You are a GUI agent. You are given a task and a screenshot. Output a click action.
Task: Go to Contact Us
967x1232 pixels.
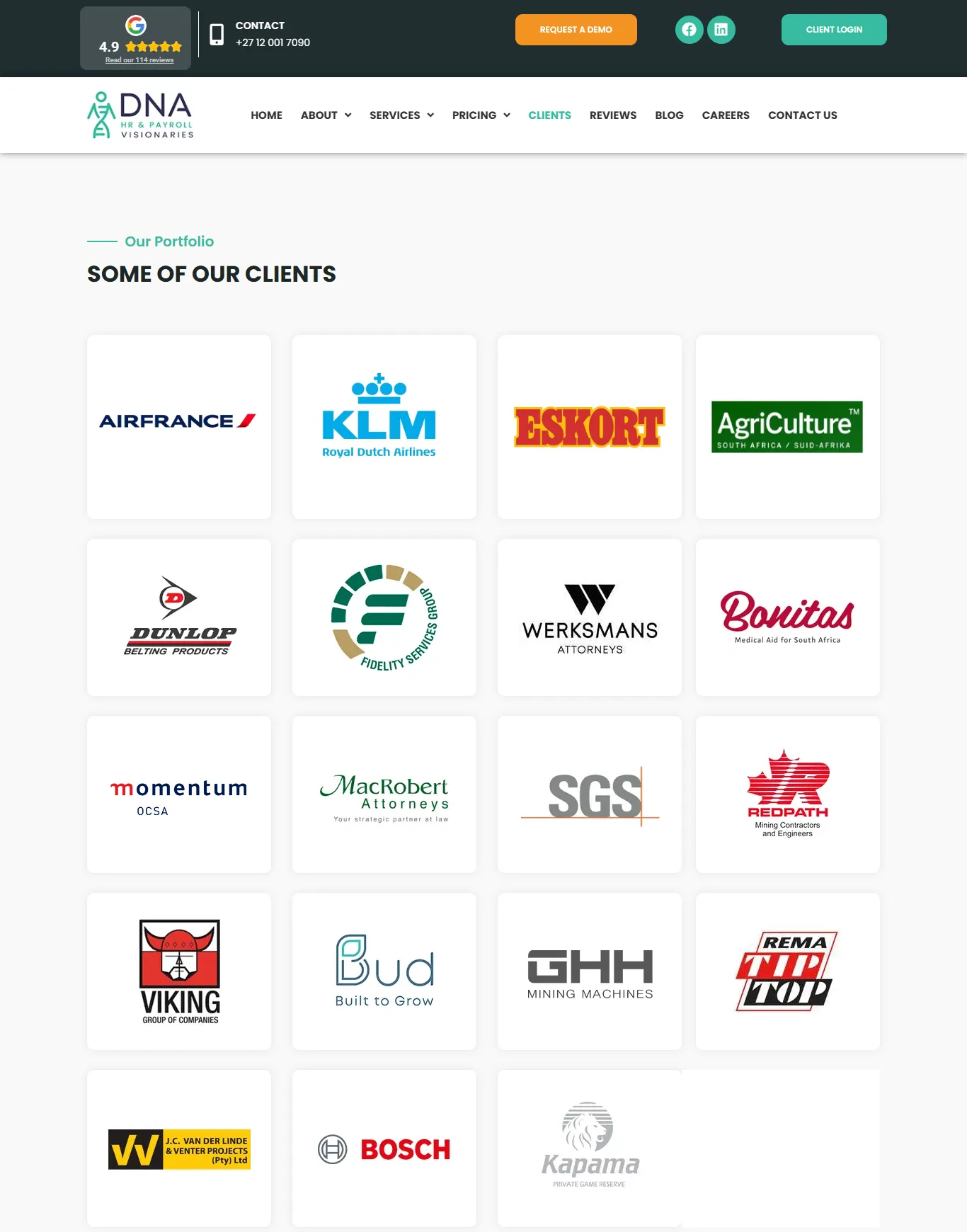click(x=802, y=115)
